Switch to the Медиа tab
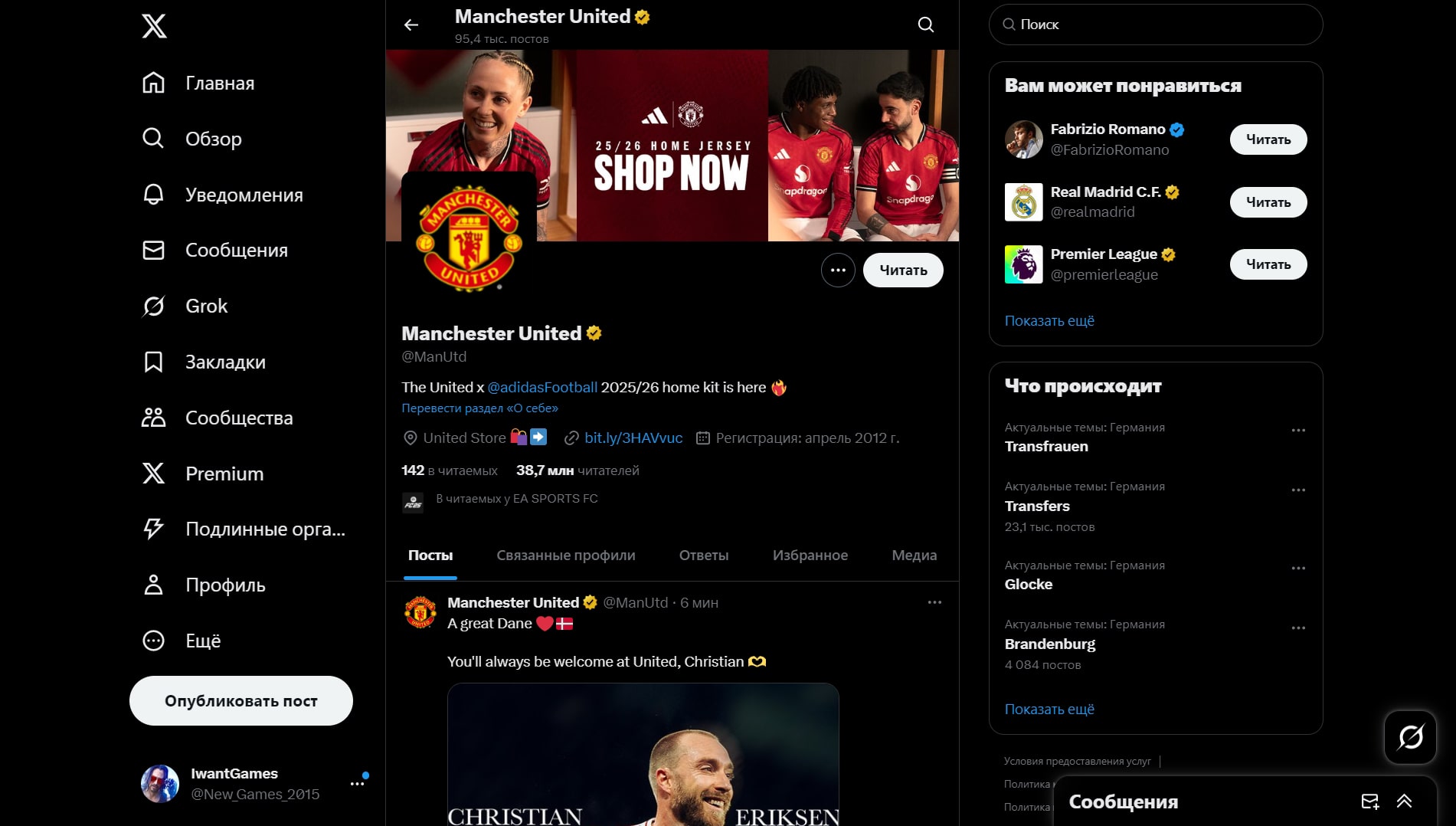The height and width of the screenshot is (826, 1456). [x=914, y=556]
